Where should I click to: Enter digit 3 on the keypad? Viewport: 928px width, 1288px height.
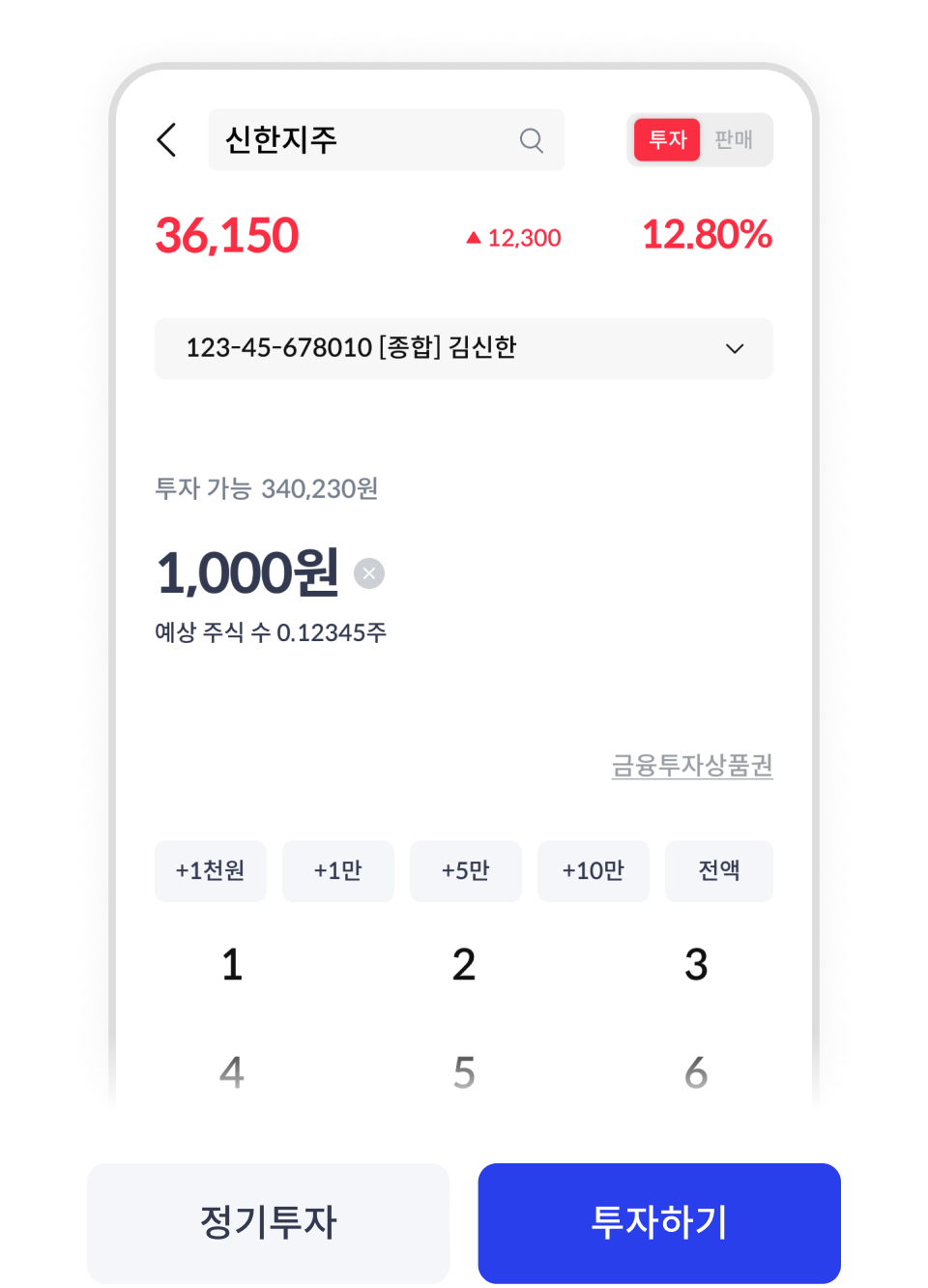[696, 965]
